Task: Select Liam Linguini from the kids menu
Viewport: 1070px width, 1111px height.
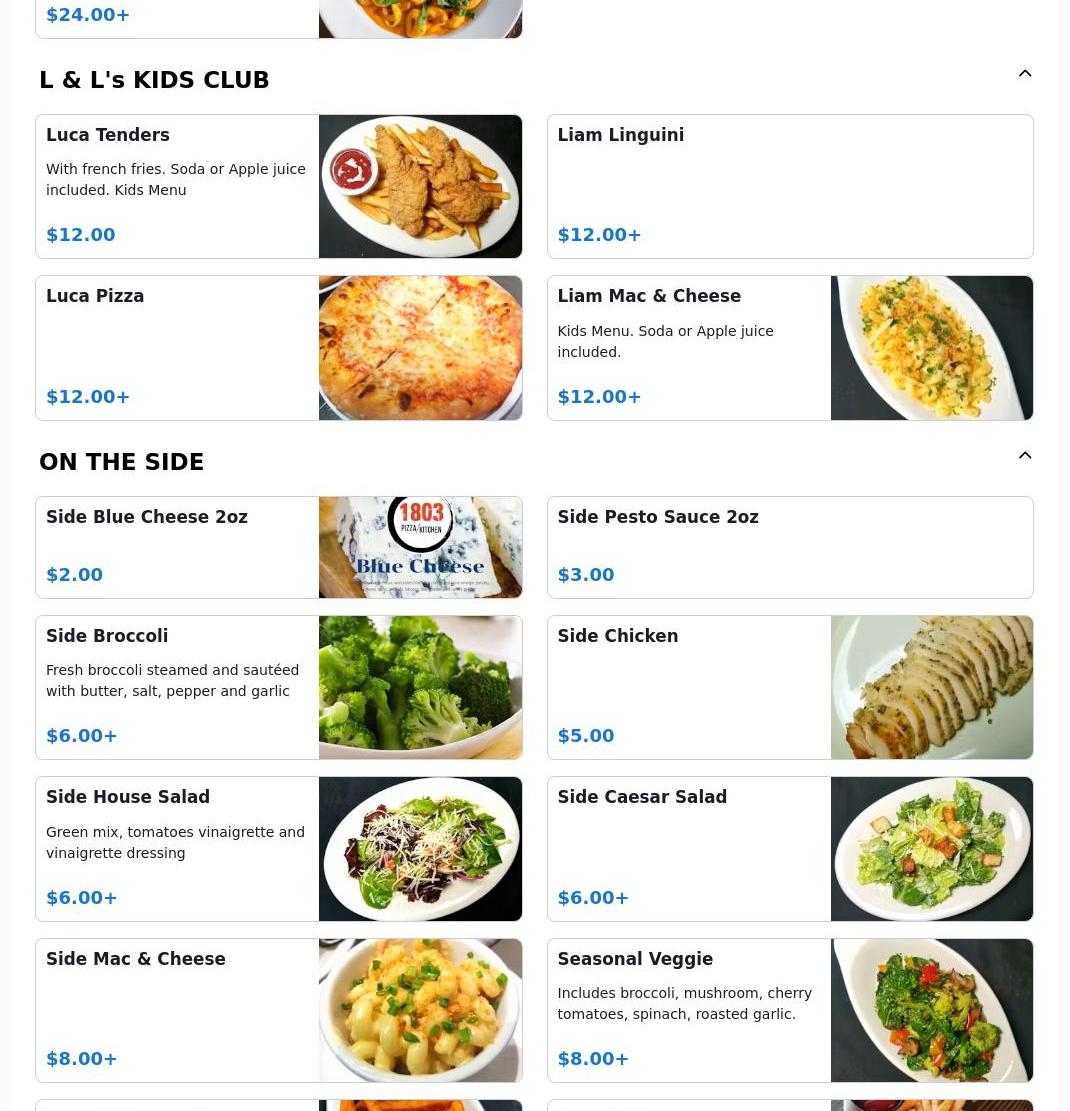Action: [x=789, y=187]
